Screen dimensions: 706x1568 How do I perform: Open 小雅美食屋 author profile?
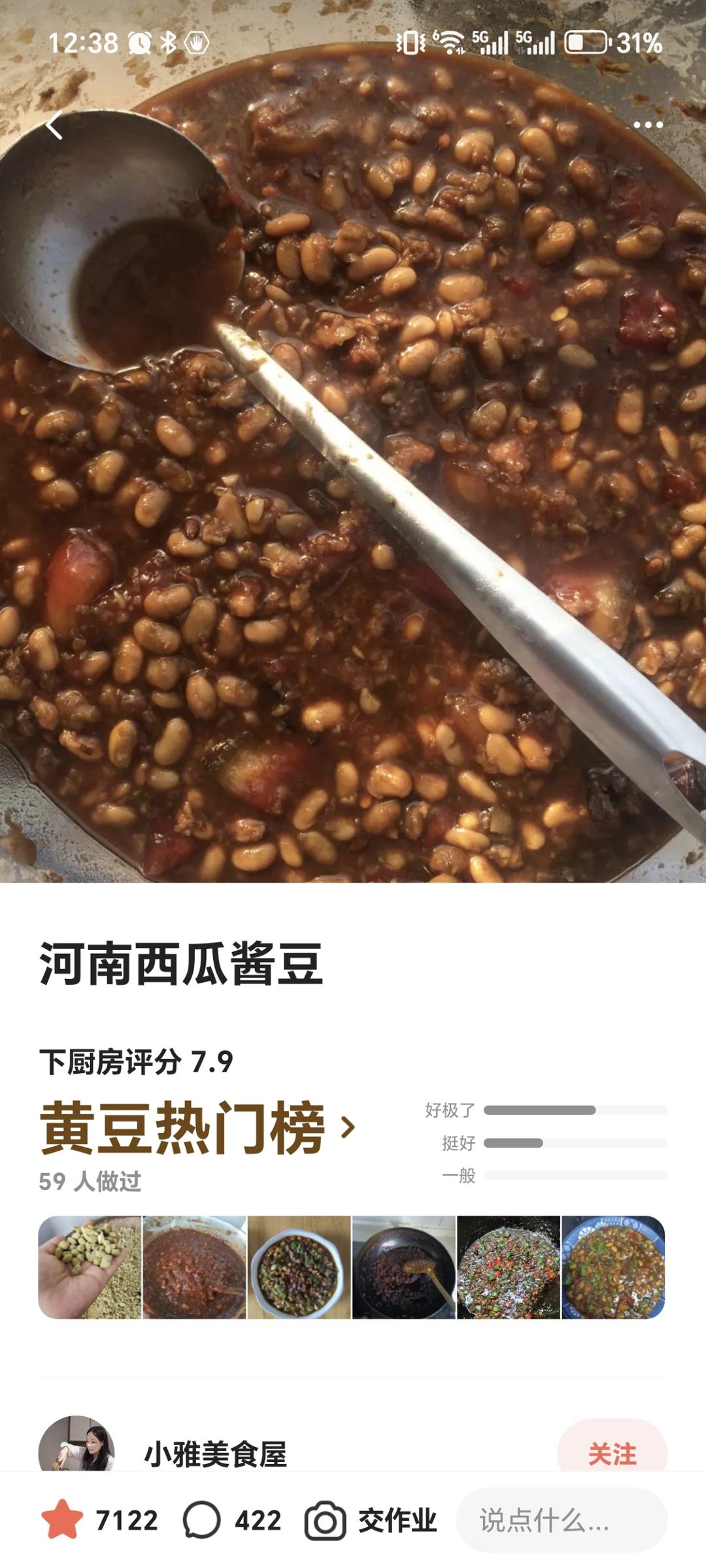point(214,1455)
